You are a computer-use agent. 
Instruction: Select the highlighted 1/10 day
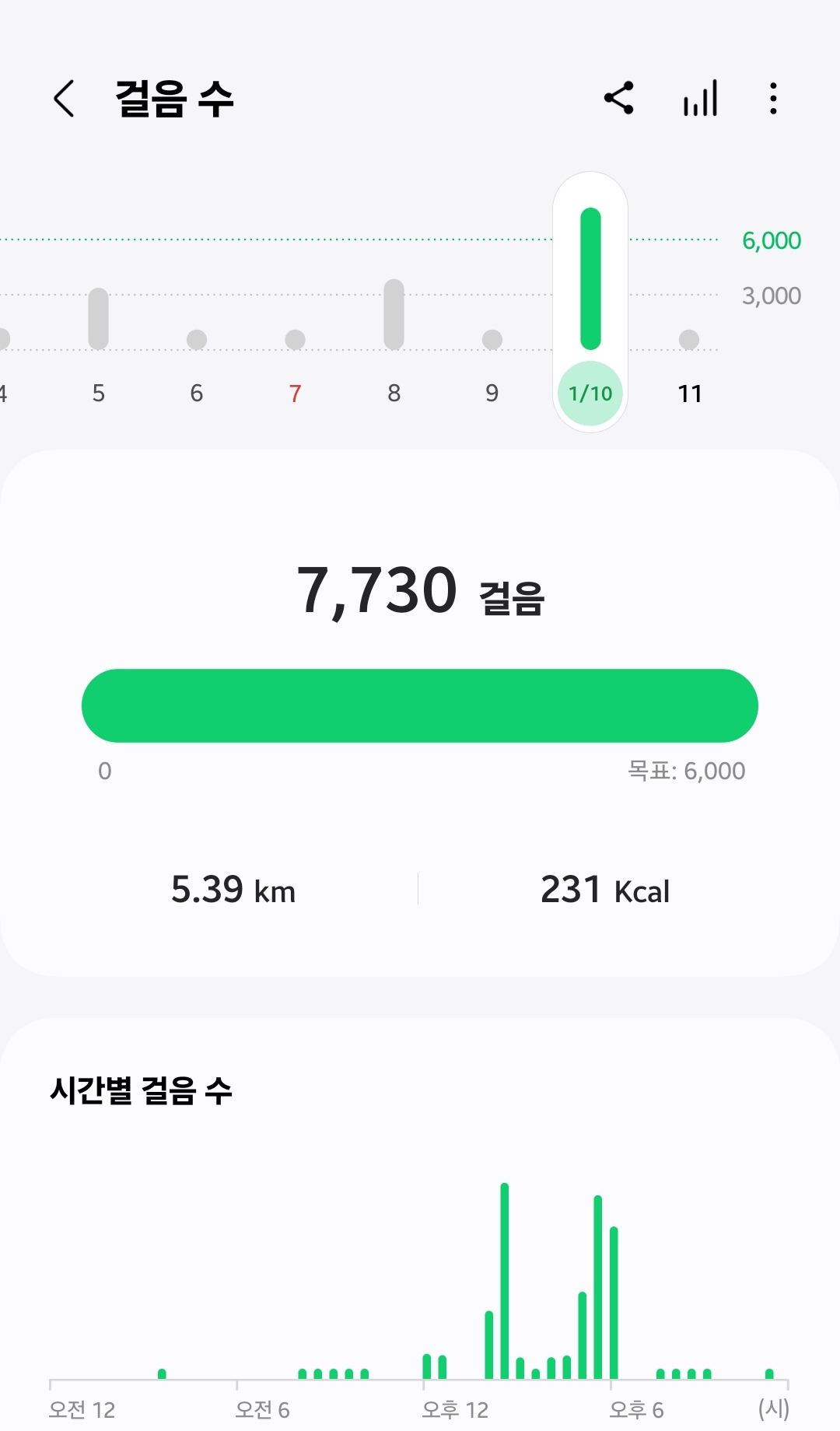pos(590,393)
